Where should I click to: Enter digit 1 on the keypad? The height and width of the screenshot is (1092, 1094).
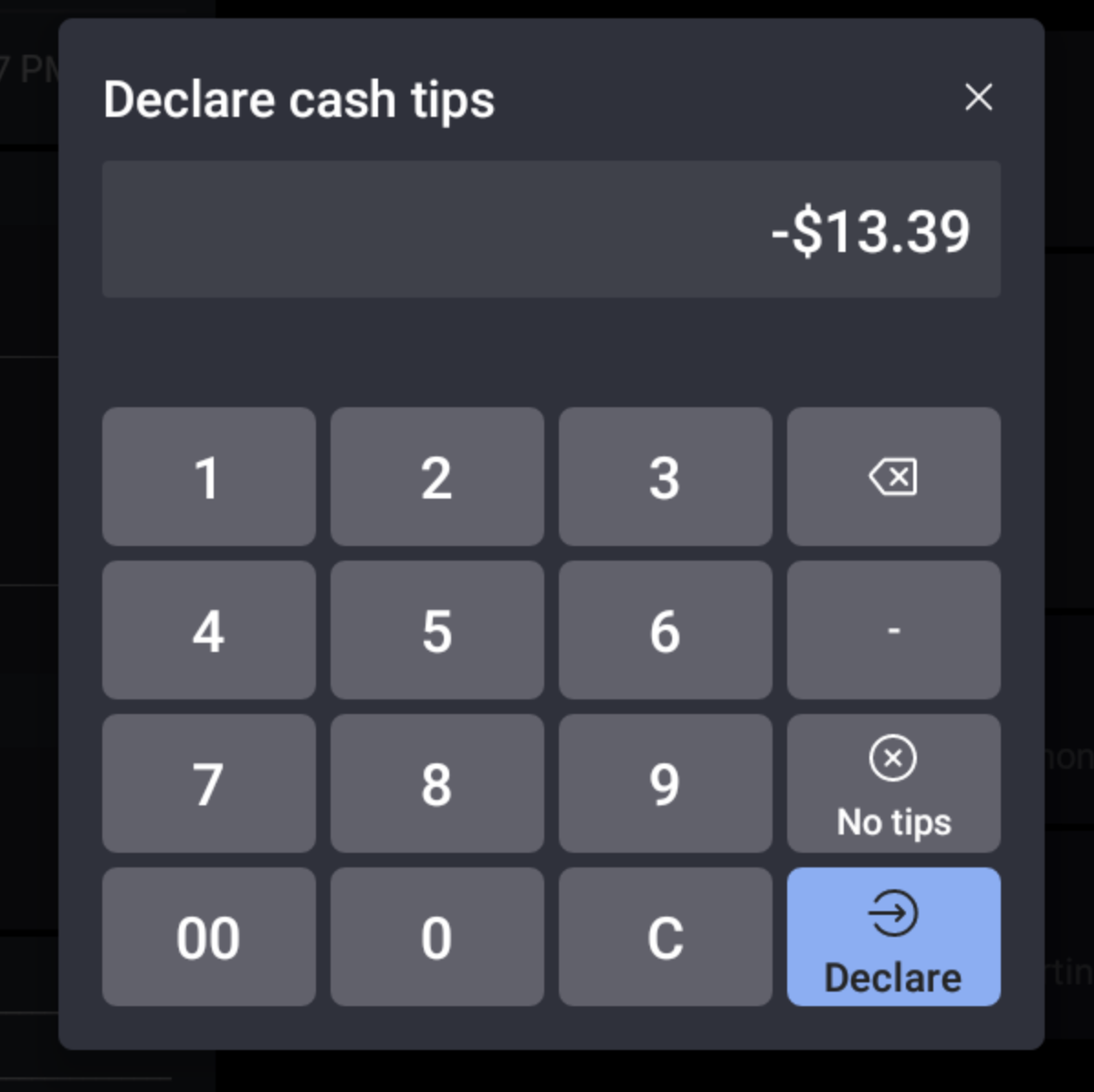point(208,477)
